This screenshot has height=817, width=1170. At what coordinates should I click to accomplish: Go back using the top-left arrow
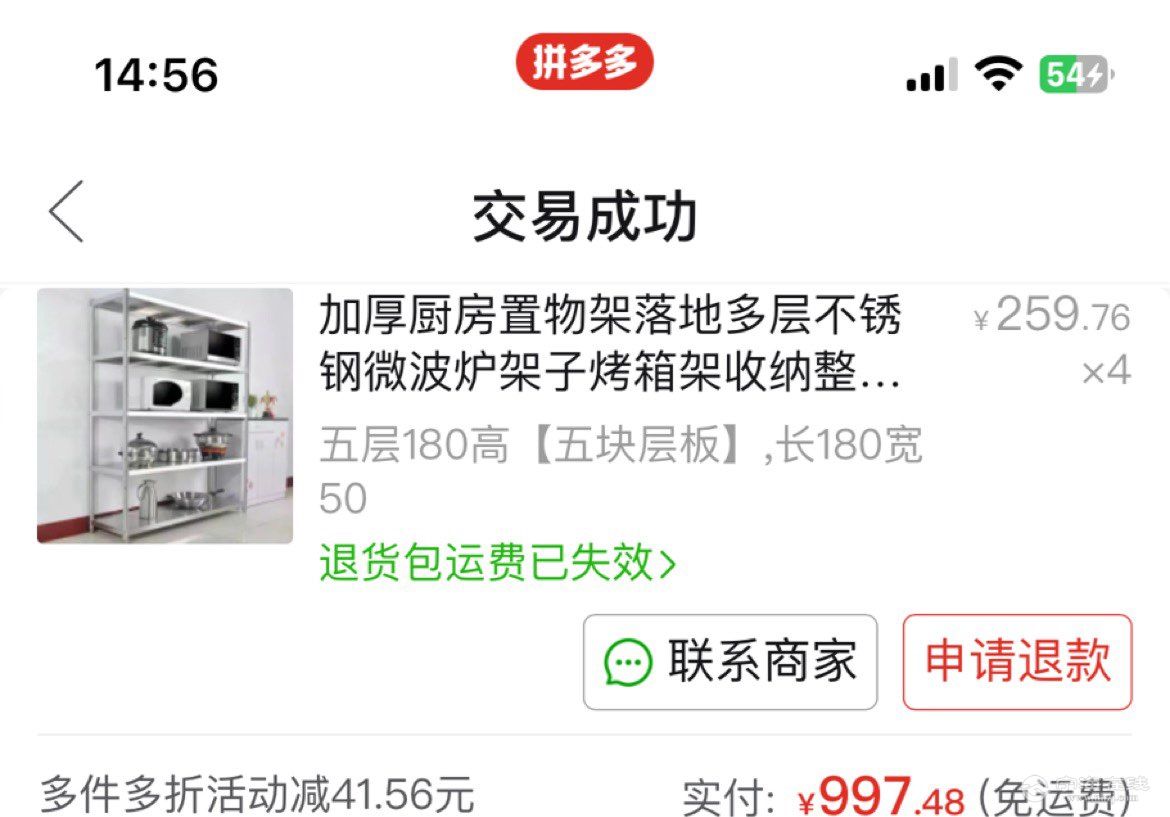pyautogui.click(x=66, y=212)
